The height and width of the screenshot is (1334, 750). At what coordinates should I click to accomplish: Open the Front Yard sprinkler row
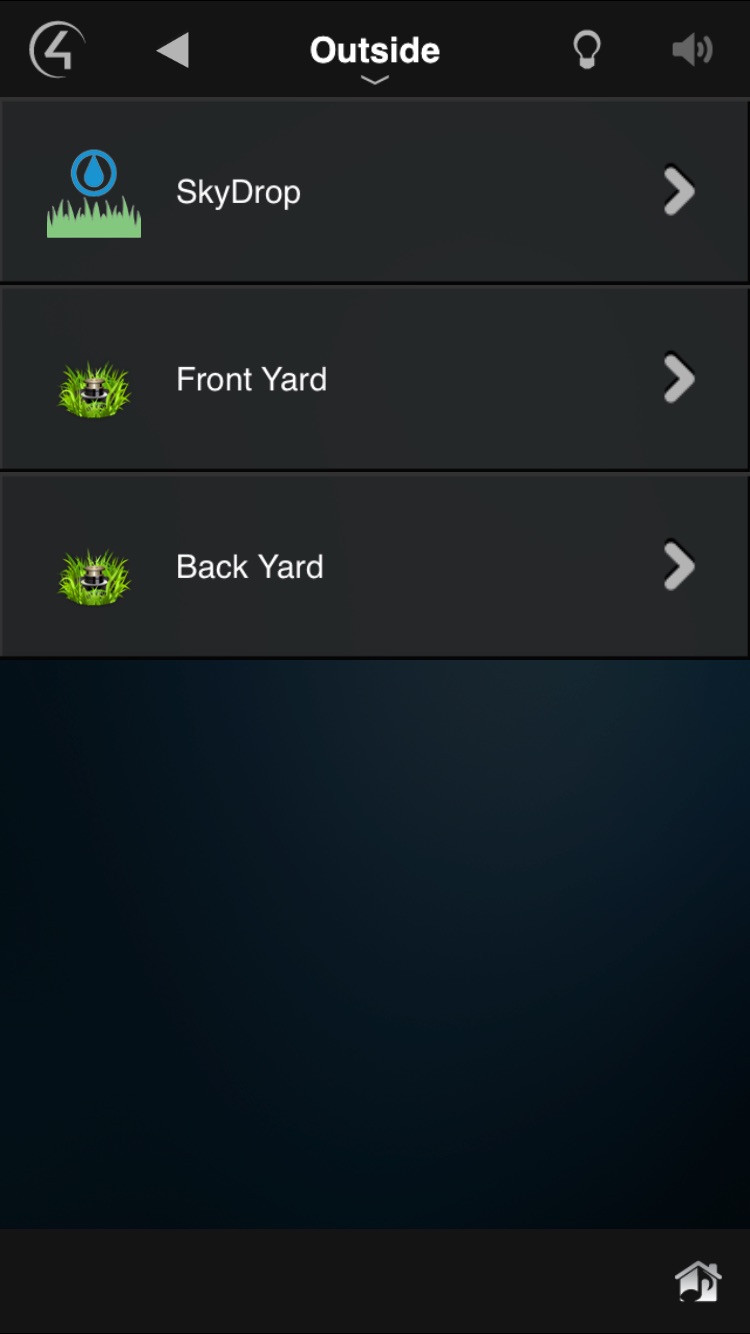coord(375,379)
